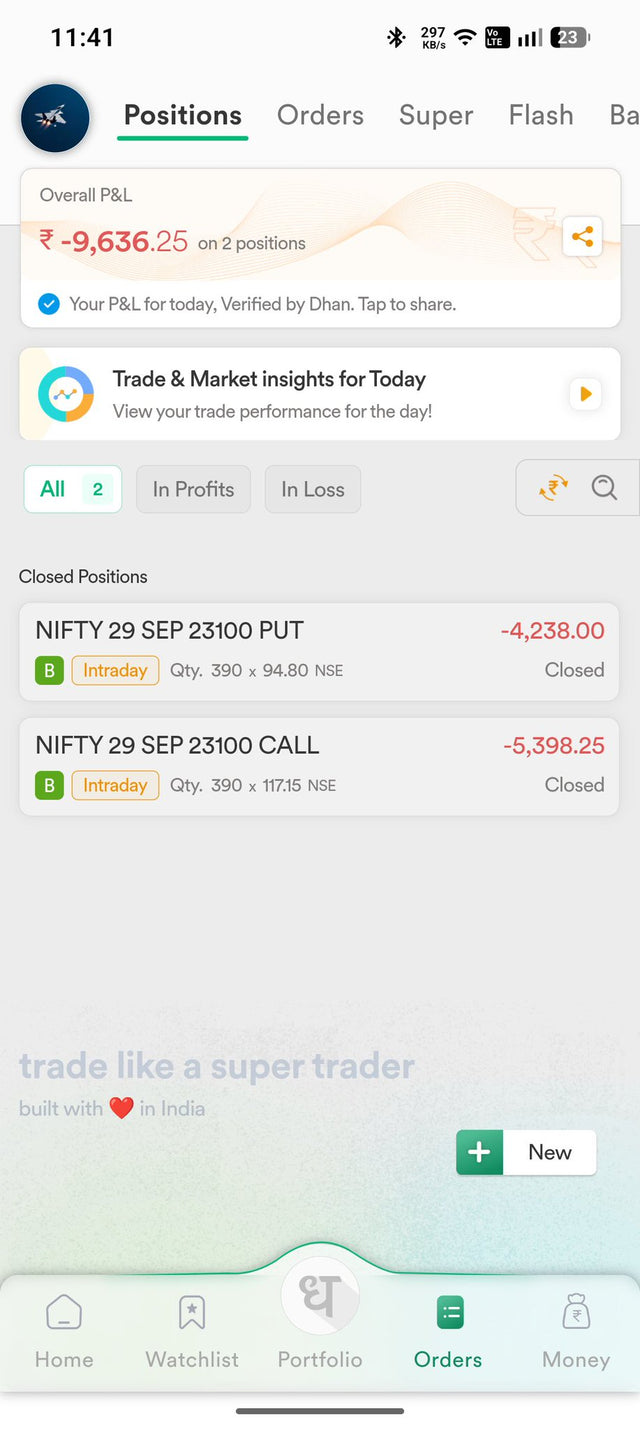Switch to the Orders top tab

(x=320, y=115)
